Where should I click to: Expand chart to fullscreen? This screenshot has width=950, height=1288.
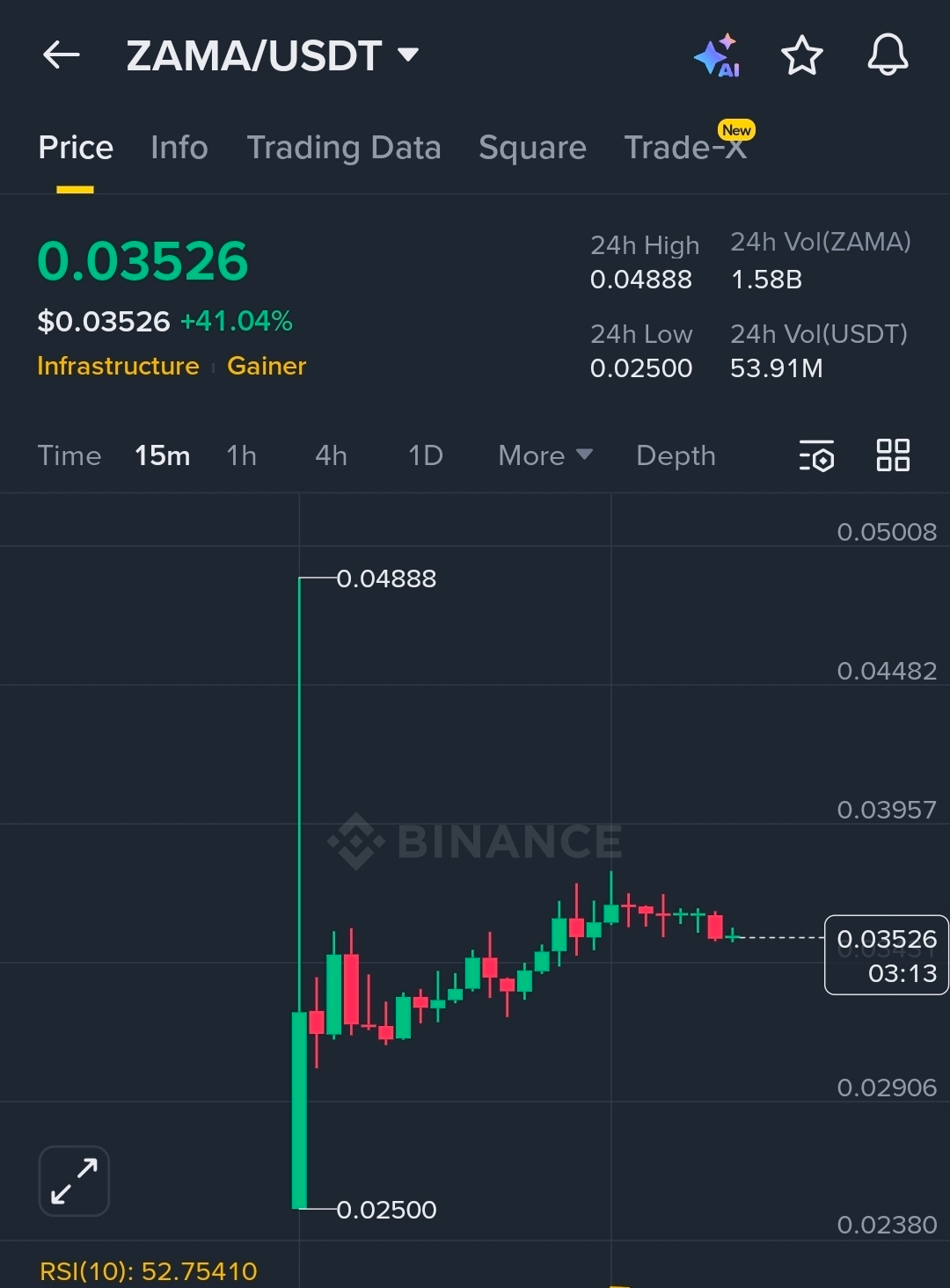click(74, 1181)
